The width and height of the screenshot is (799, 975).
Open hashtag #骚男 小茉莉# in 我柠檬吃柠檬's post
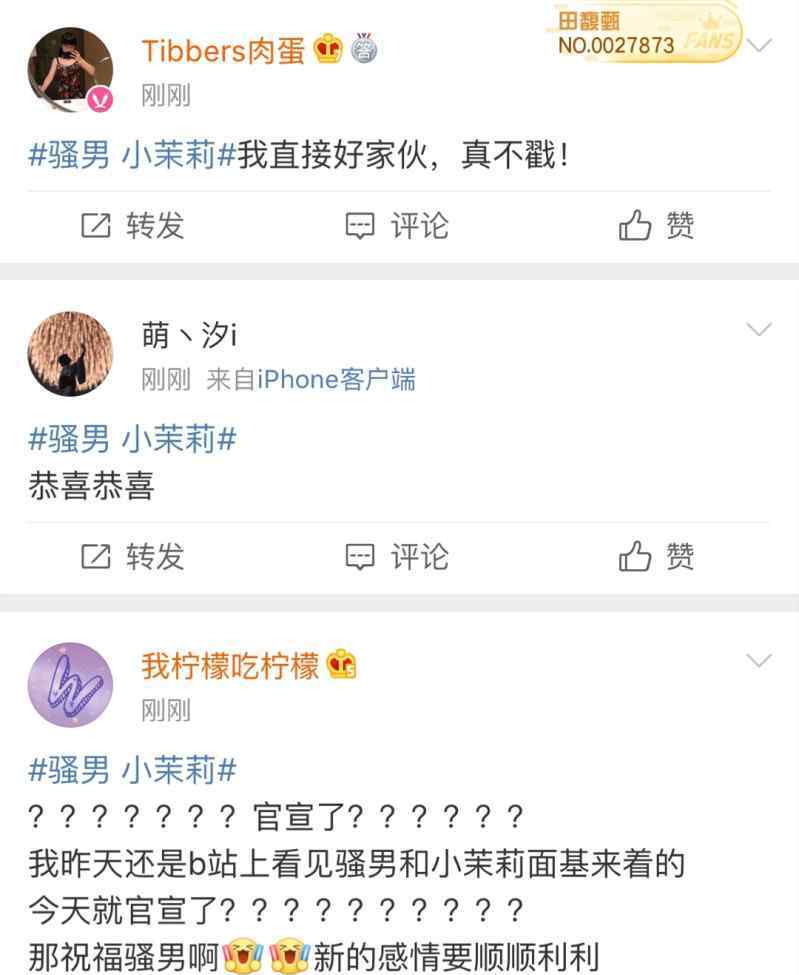coord(132,770)
